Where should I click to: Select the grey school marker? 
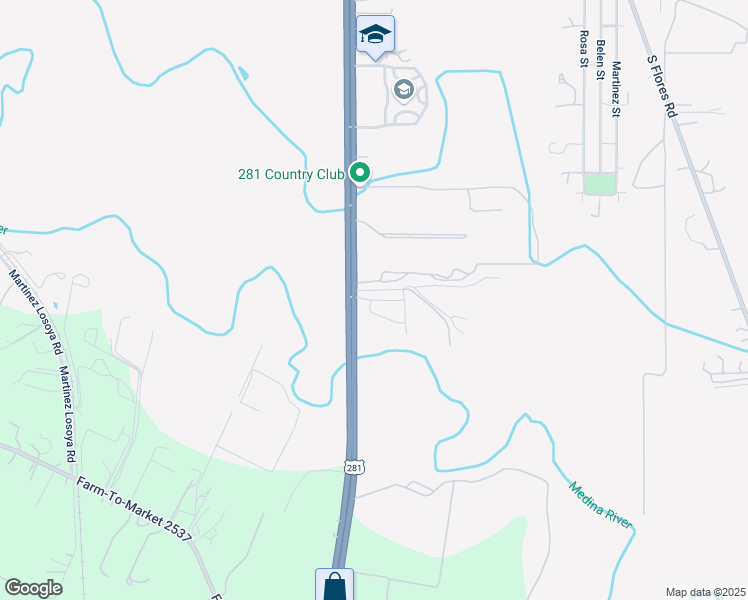pos(403,91)
